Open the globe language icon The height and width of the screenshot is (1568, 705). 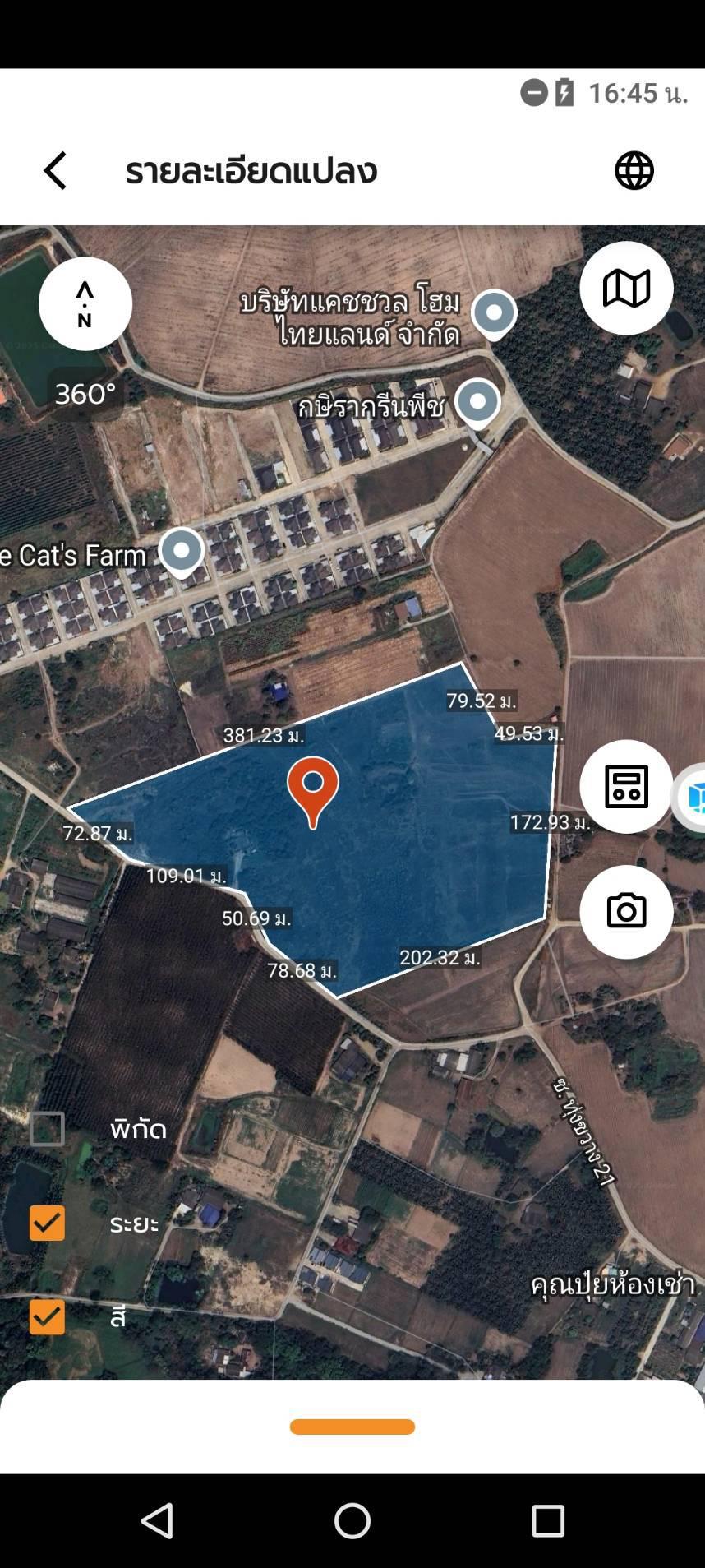click(x=634, y=171)
